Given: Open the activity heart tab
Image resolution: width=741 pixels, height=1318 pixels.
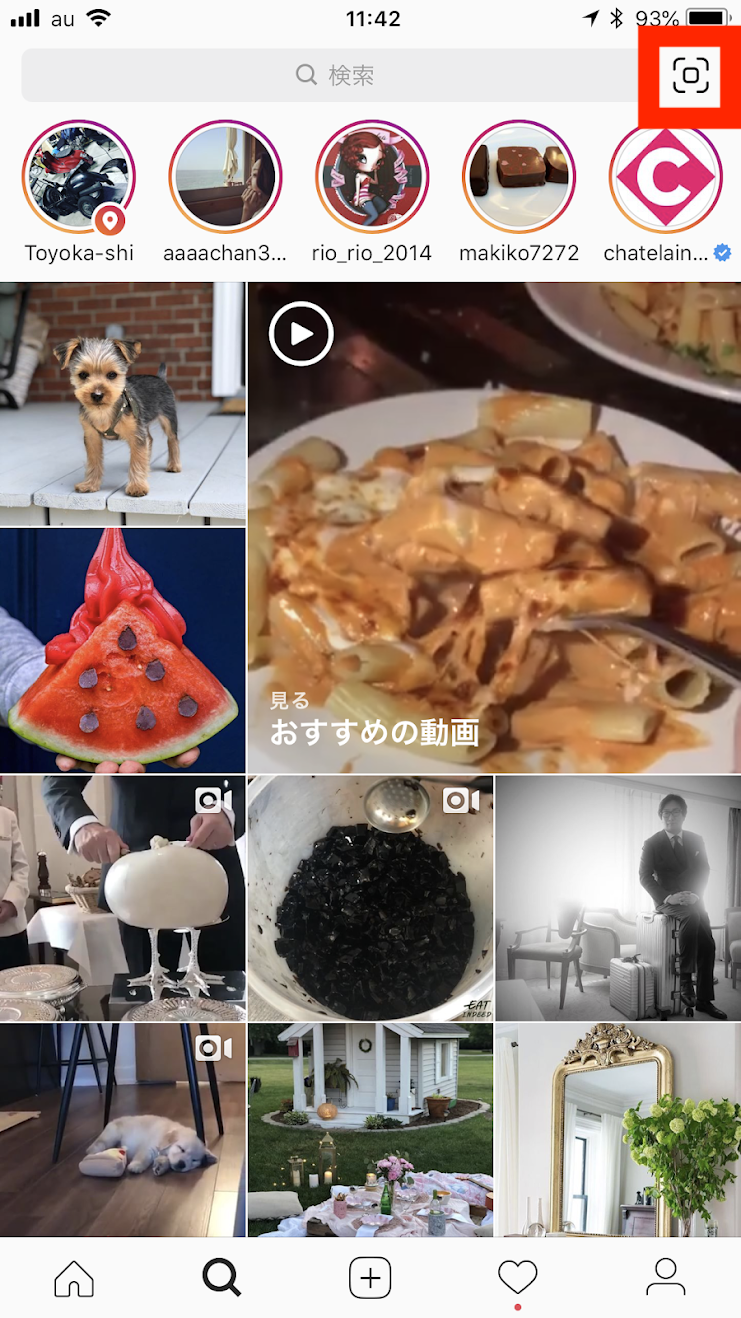Looking at the screenshot, I should [x=518, y=1278].
